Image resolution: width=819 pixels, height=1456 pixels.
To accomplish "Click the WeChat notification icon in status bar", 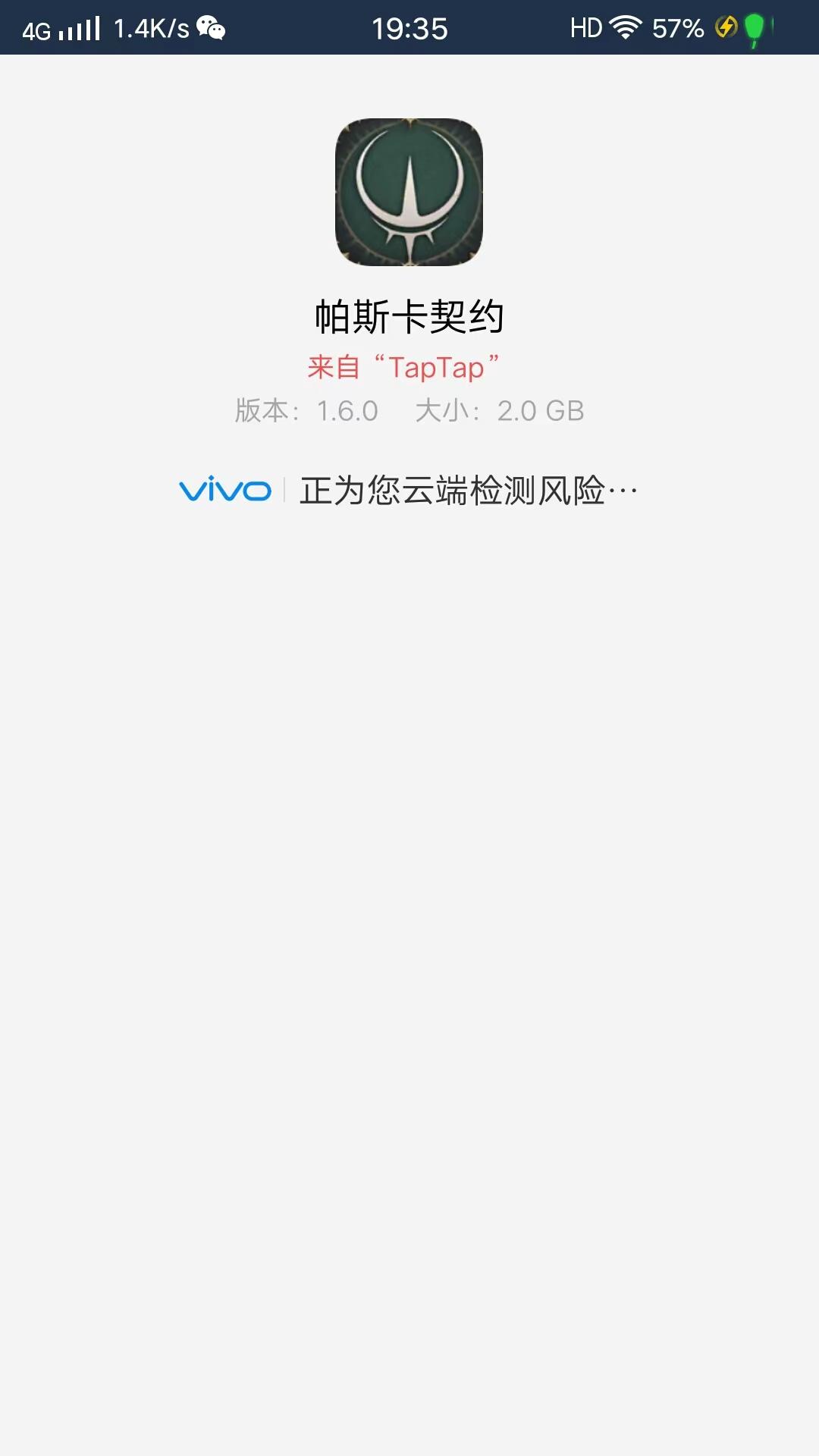I will point(212,28).
